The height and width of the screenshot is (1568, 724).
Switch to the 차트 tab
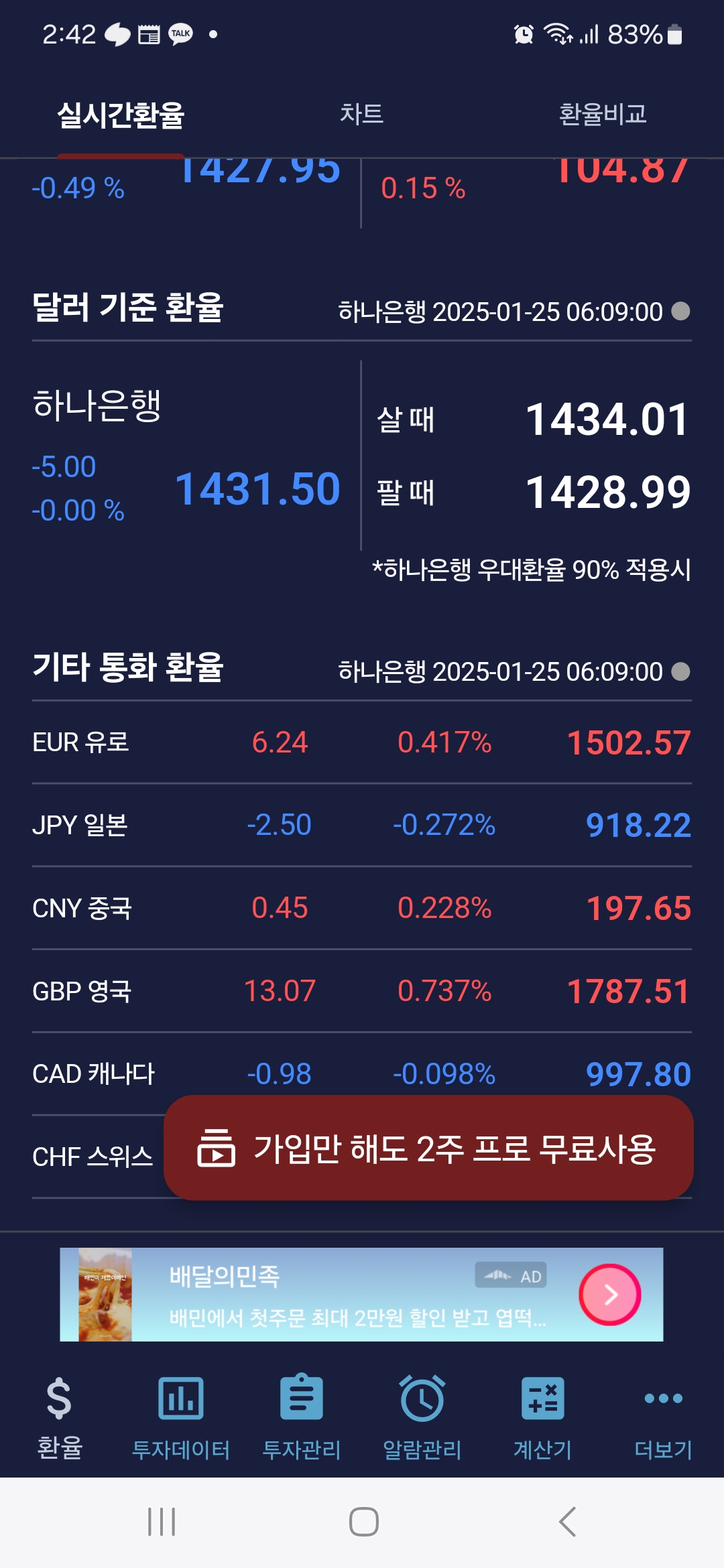click(361, 114)
